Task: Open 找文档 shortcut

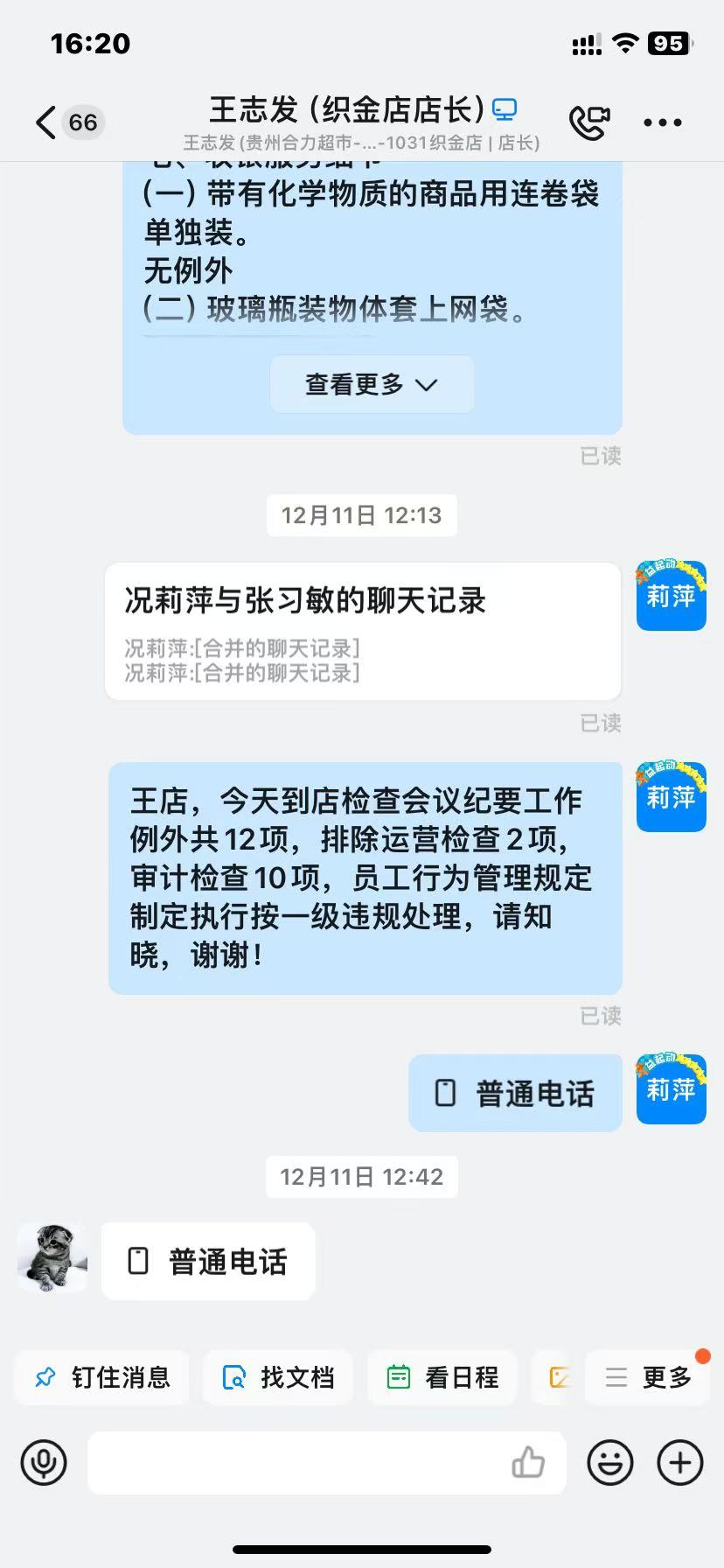Action: [278, 1377]
